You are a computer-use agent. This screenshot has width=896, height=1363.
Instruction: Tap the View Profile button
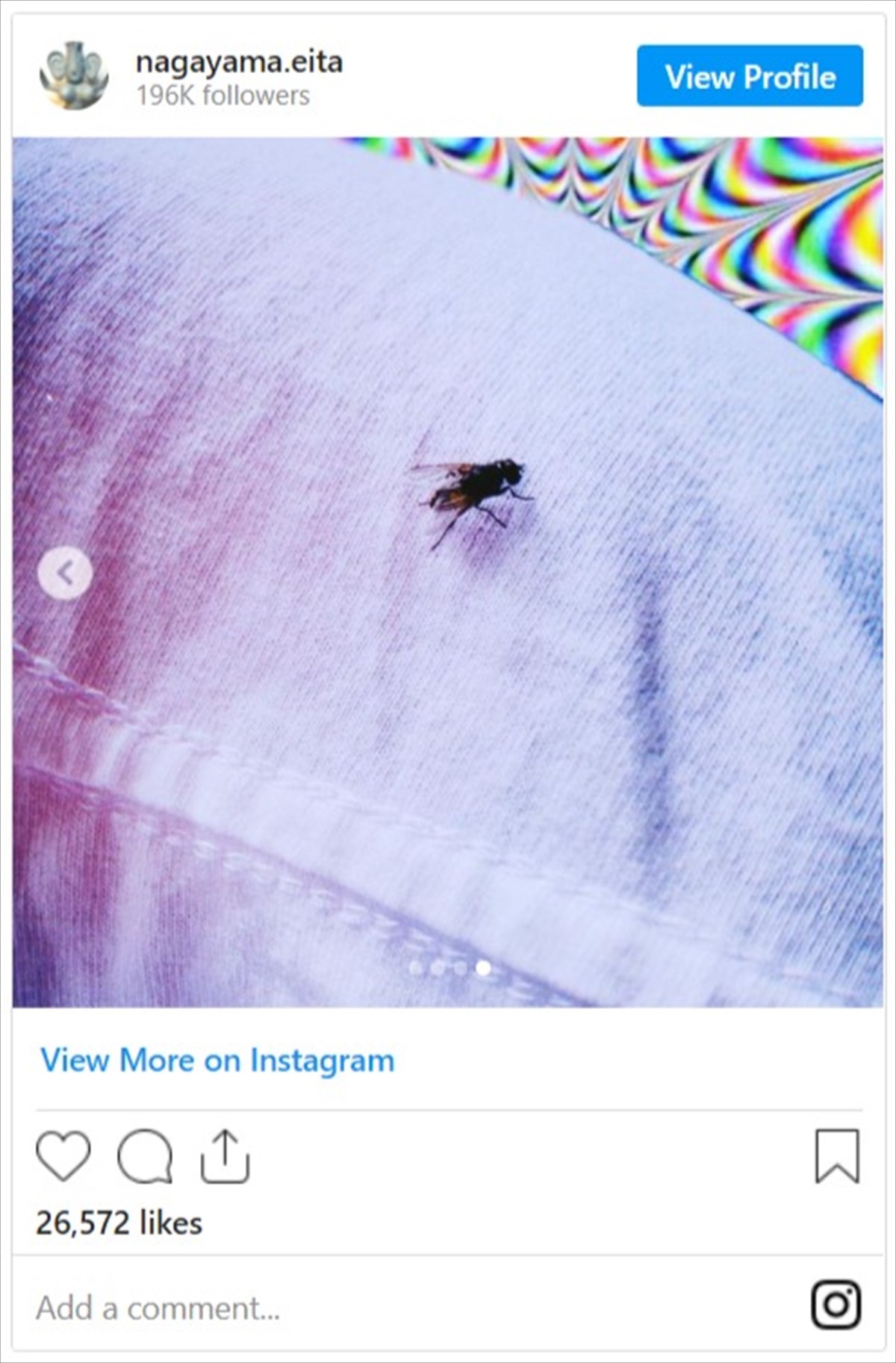click(750, 76)
